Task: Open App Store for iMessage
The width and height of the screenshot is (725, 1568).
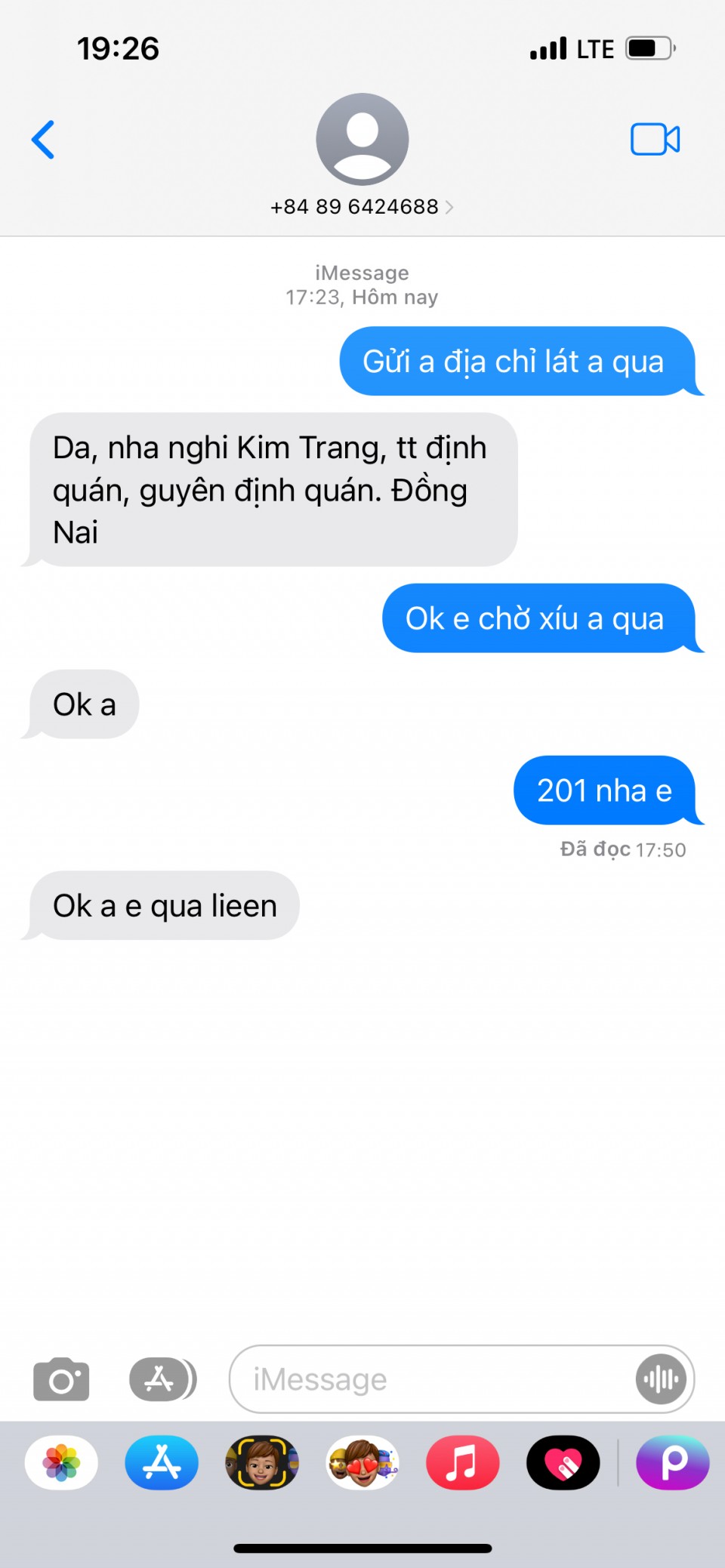Action: click(x=162, y=1462)
